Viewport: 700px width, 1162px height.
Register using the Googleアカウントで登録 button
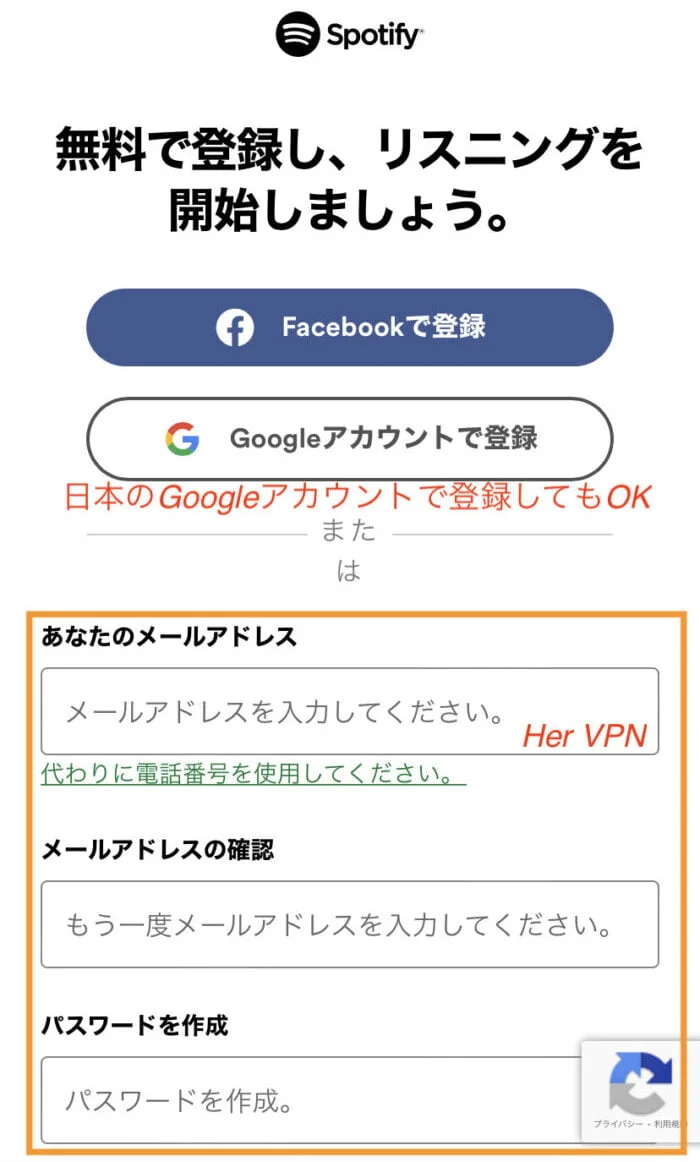click(349, 438)
